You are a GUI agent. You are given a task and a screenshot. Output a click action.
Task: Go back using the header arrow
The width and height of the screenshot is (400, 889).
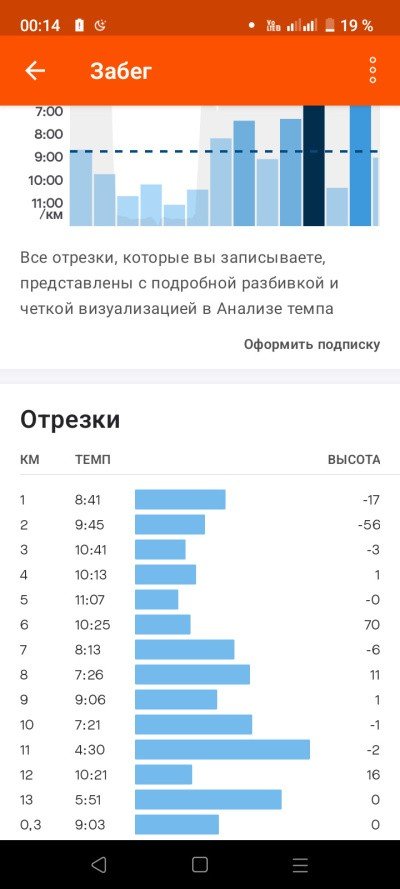tap(35, 71)
